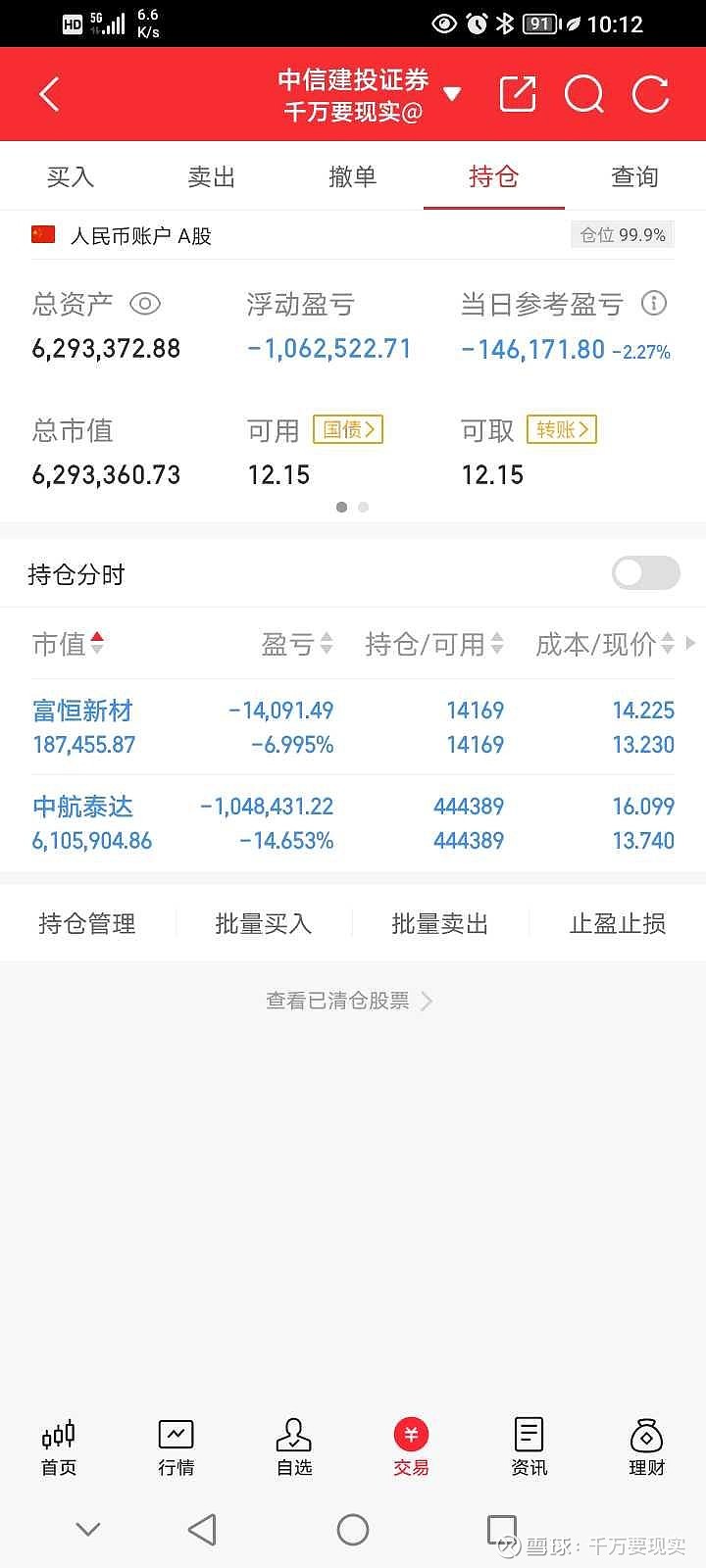Switch to the 行情 bottom tab
This screenshot has width=706, height=1568.
(x=176, y=1447)
